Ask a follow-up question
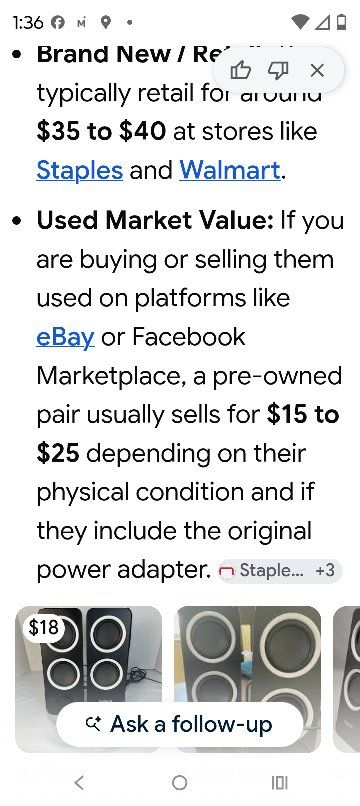This screenshot has height=806, width=360. 179,725
